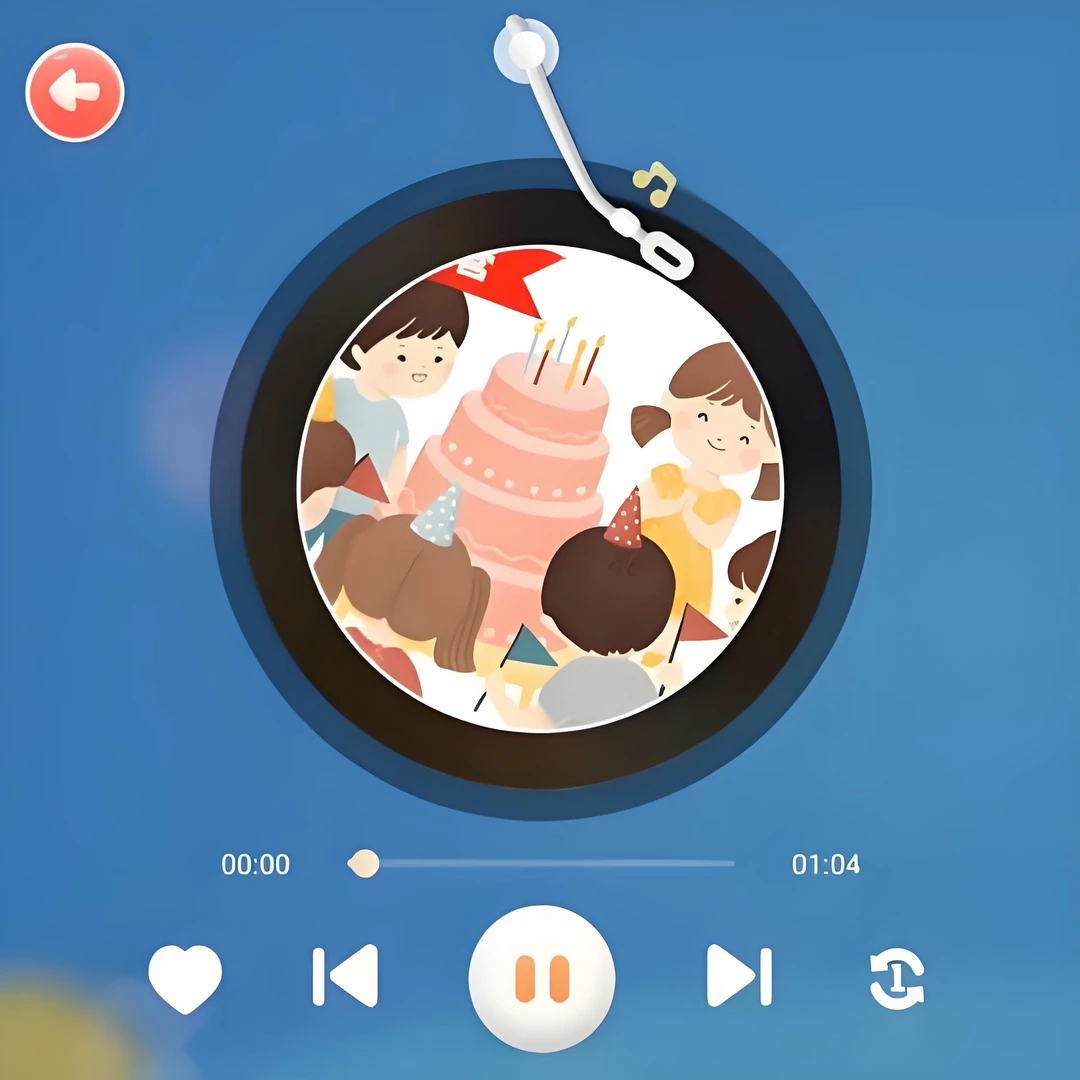
Task: Skip to the previous track
Action: [x=345, y=975]
